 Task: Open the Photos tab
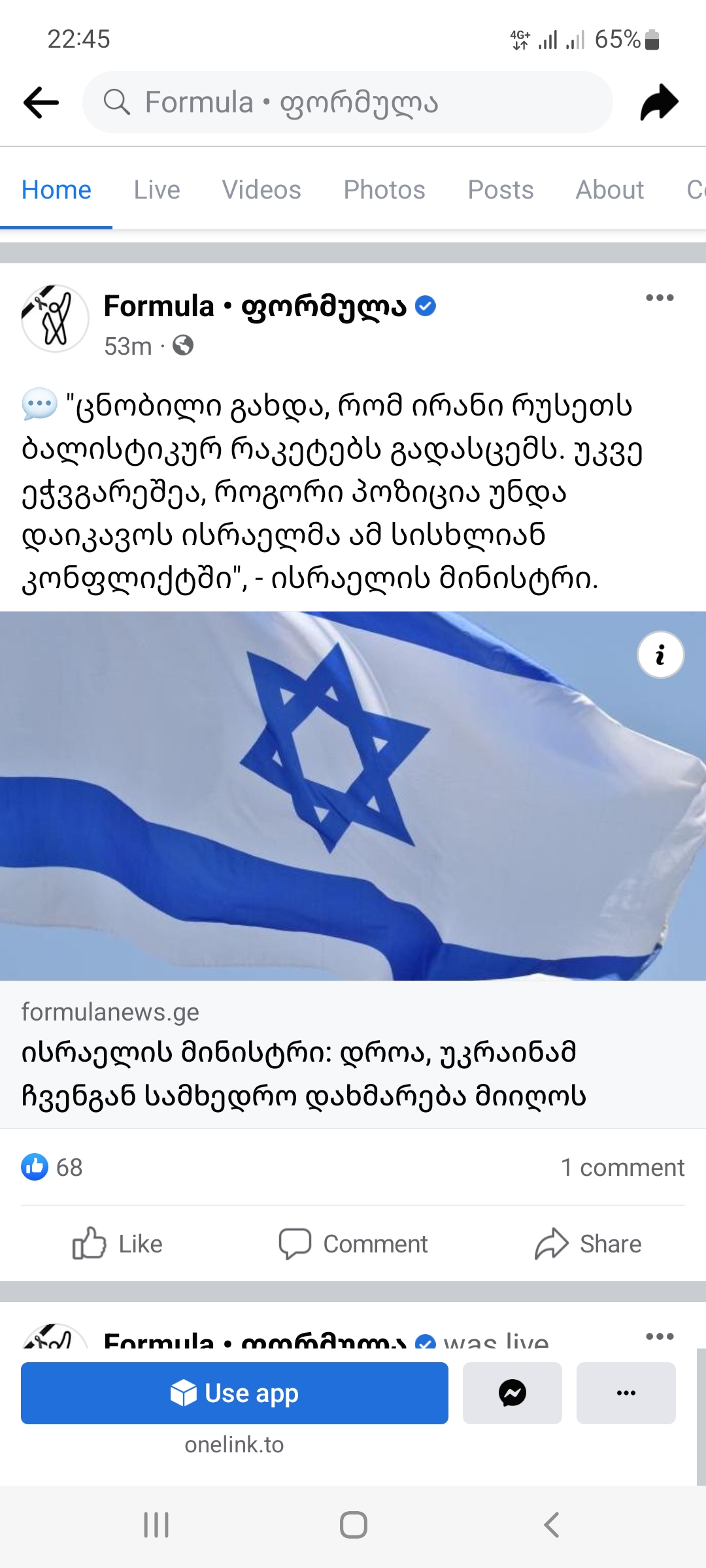pyautogui.click(x=384, y=190)
